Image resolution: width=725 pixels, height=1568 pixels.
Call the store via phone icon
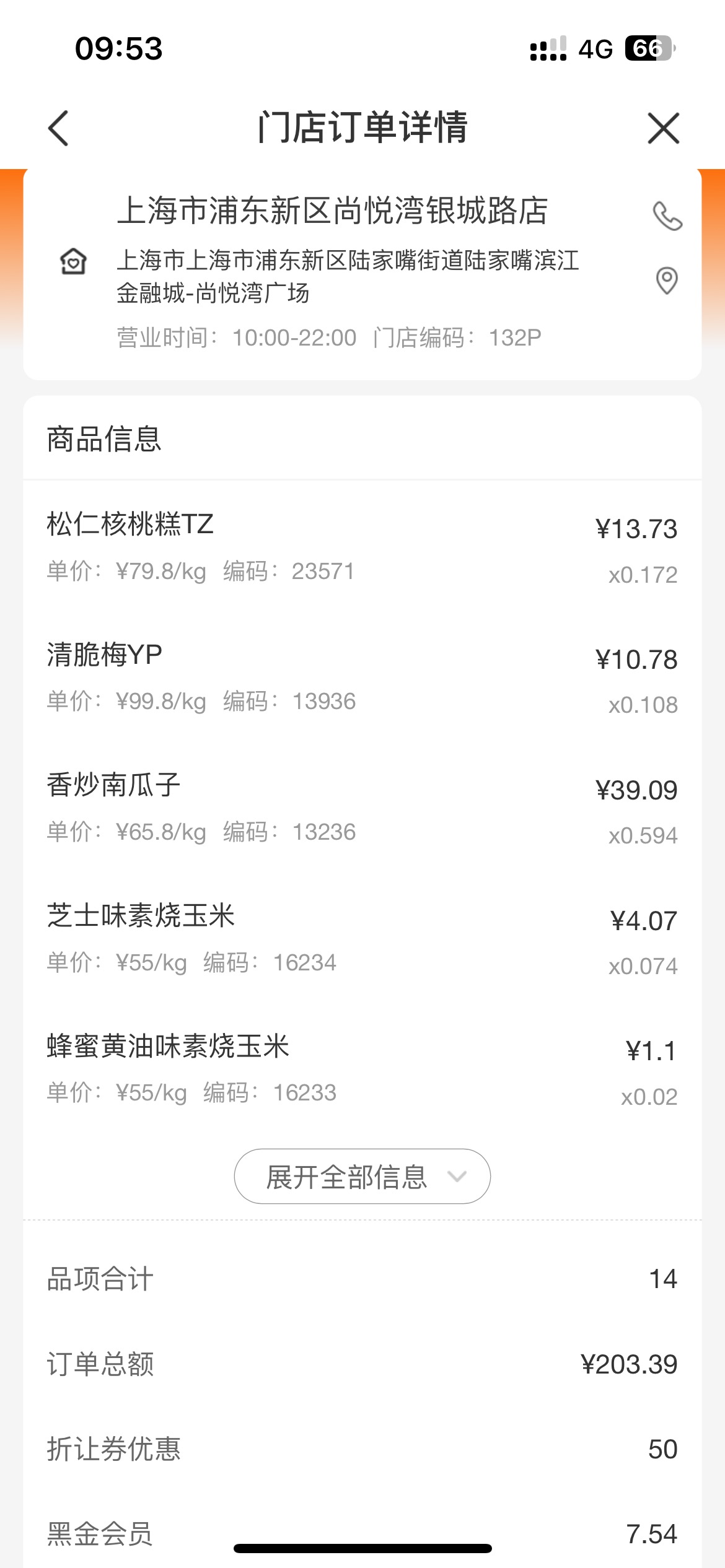click(667, 216)
